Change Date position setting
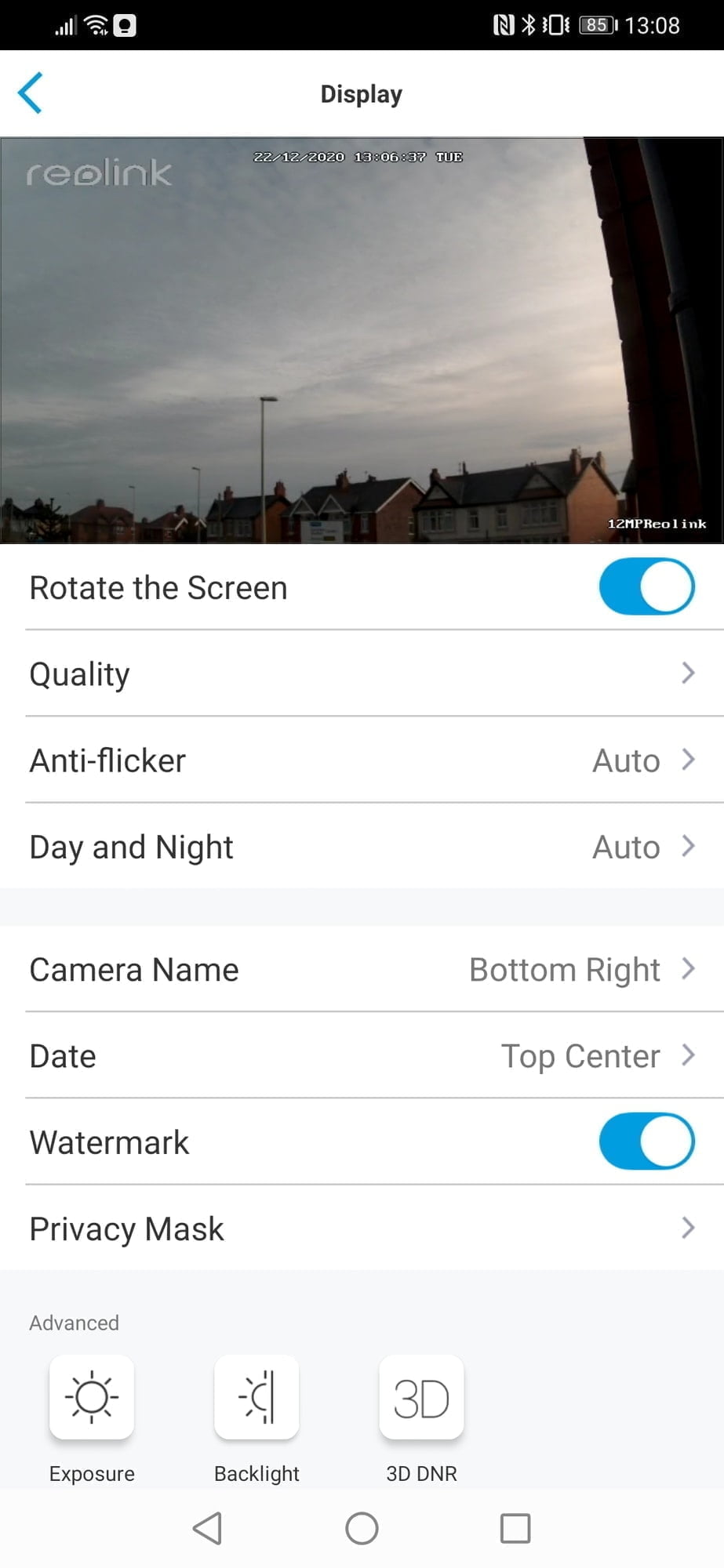 (362, 1056)
